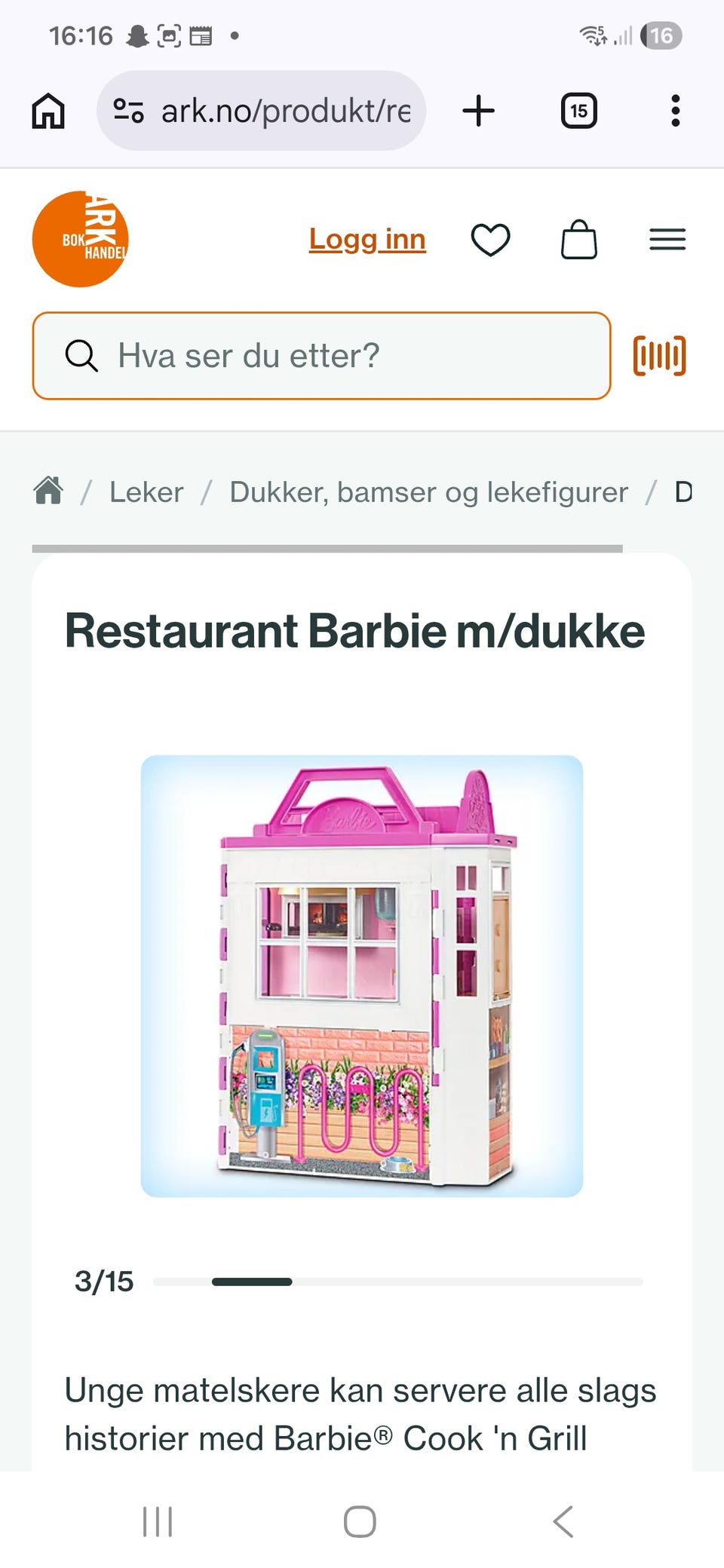
Task: Select the search magnifier icon
Action: [x=82, y=355]
